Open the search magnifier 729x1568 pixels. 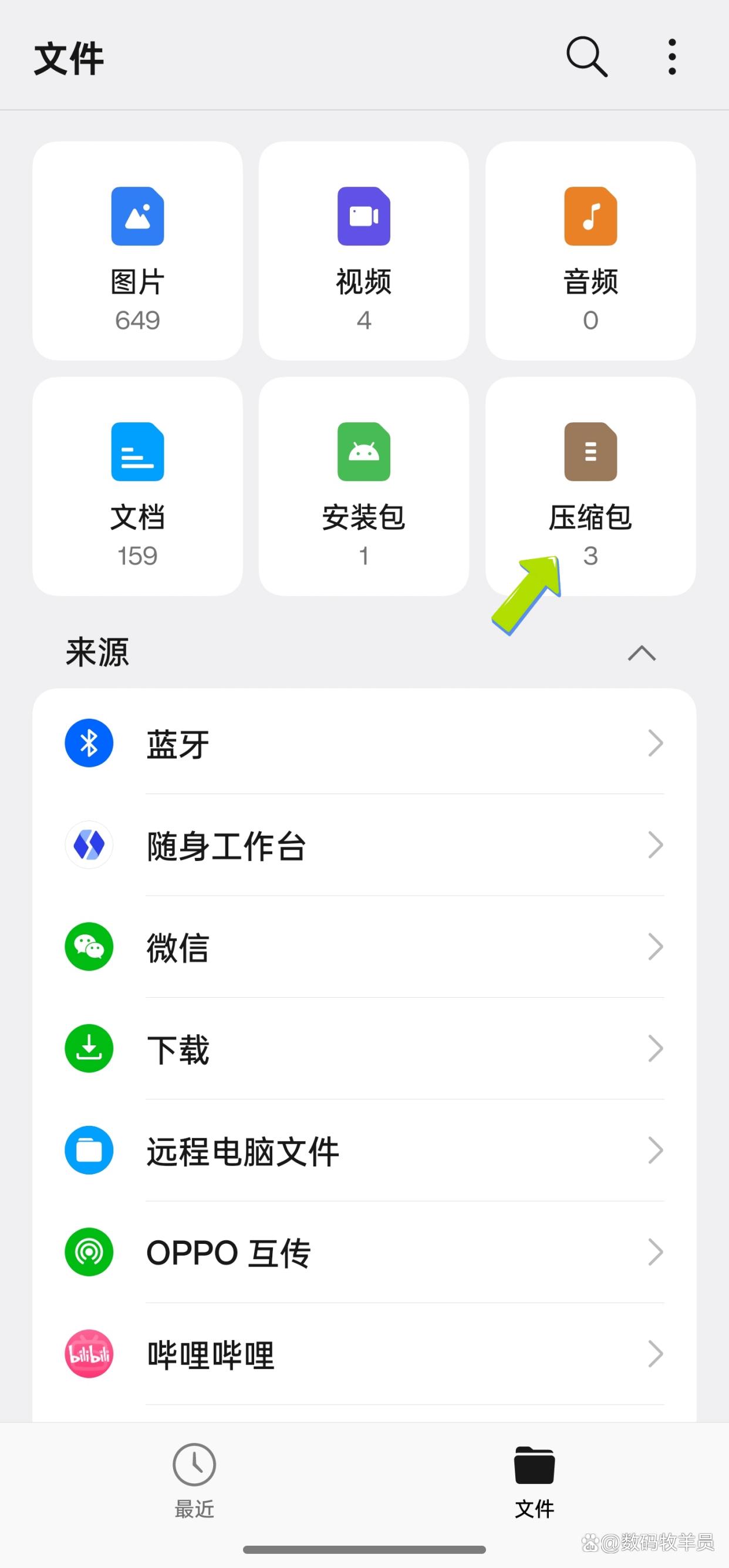[x=584, y=58]
